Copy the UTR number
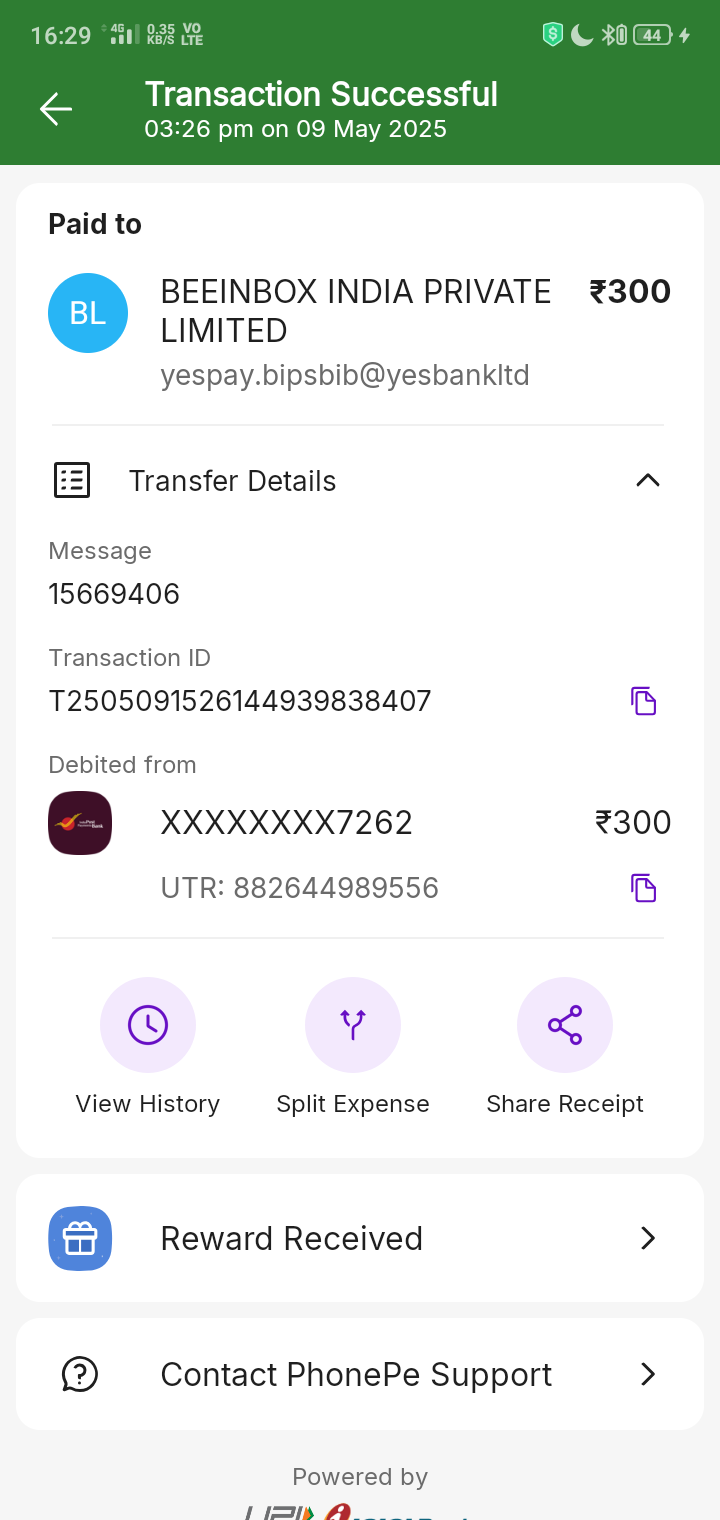The height and width of the screenshot is (1520, 720). click(643, 888)
